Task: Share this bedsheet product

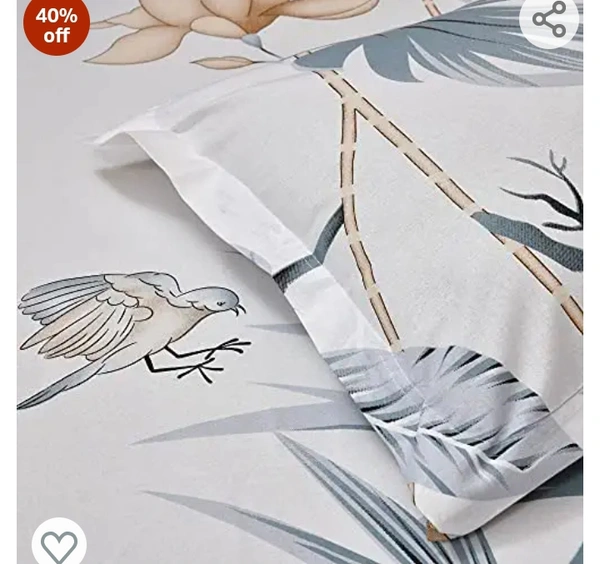Action: coord(549,19)
